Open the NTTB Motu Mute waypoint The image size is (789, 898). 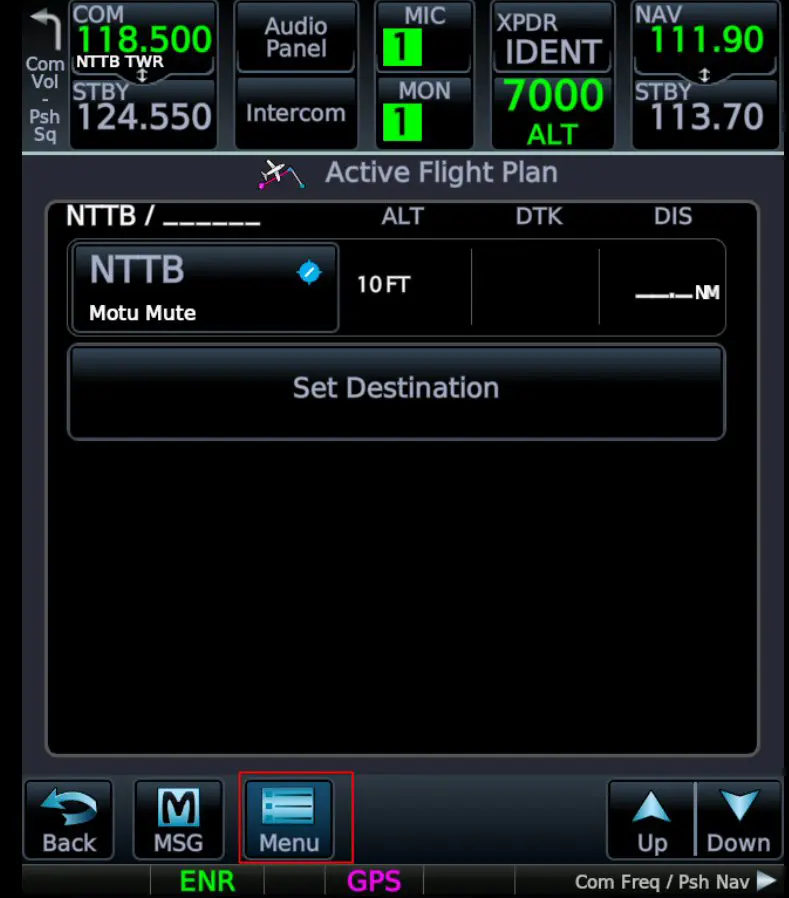tap(205, 288)
